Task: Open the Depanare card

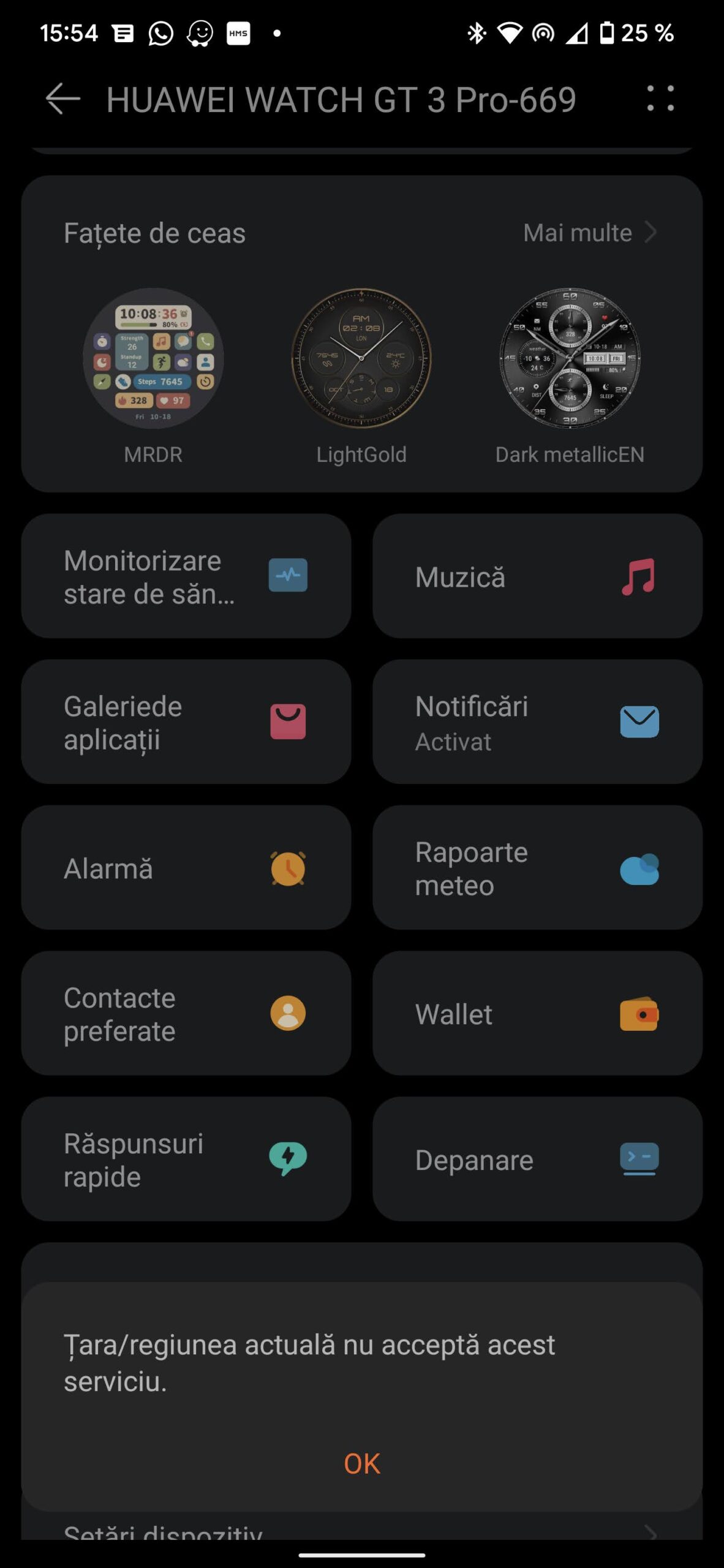Action: (x=537, y=1159)
